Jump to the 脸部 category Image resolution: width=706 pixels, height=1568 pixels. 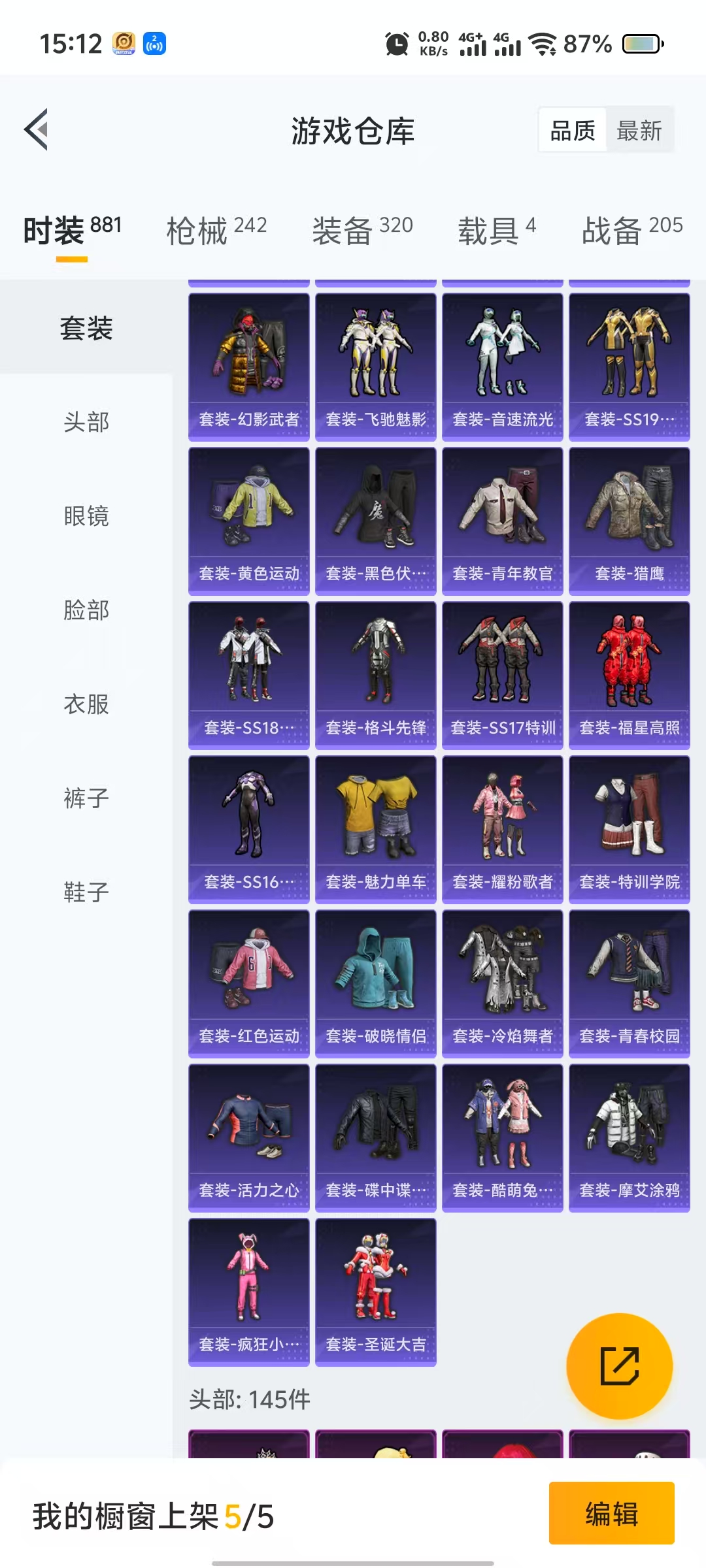tap(86, 610)
